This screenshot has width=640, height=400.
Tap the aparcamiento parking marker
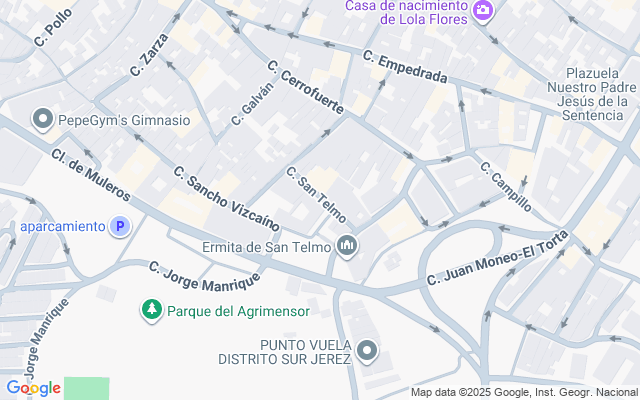coord(121,227)
